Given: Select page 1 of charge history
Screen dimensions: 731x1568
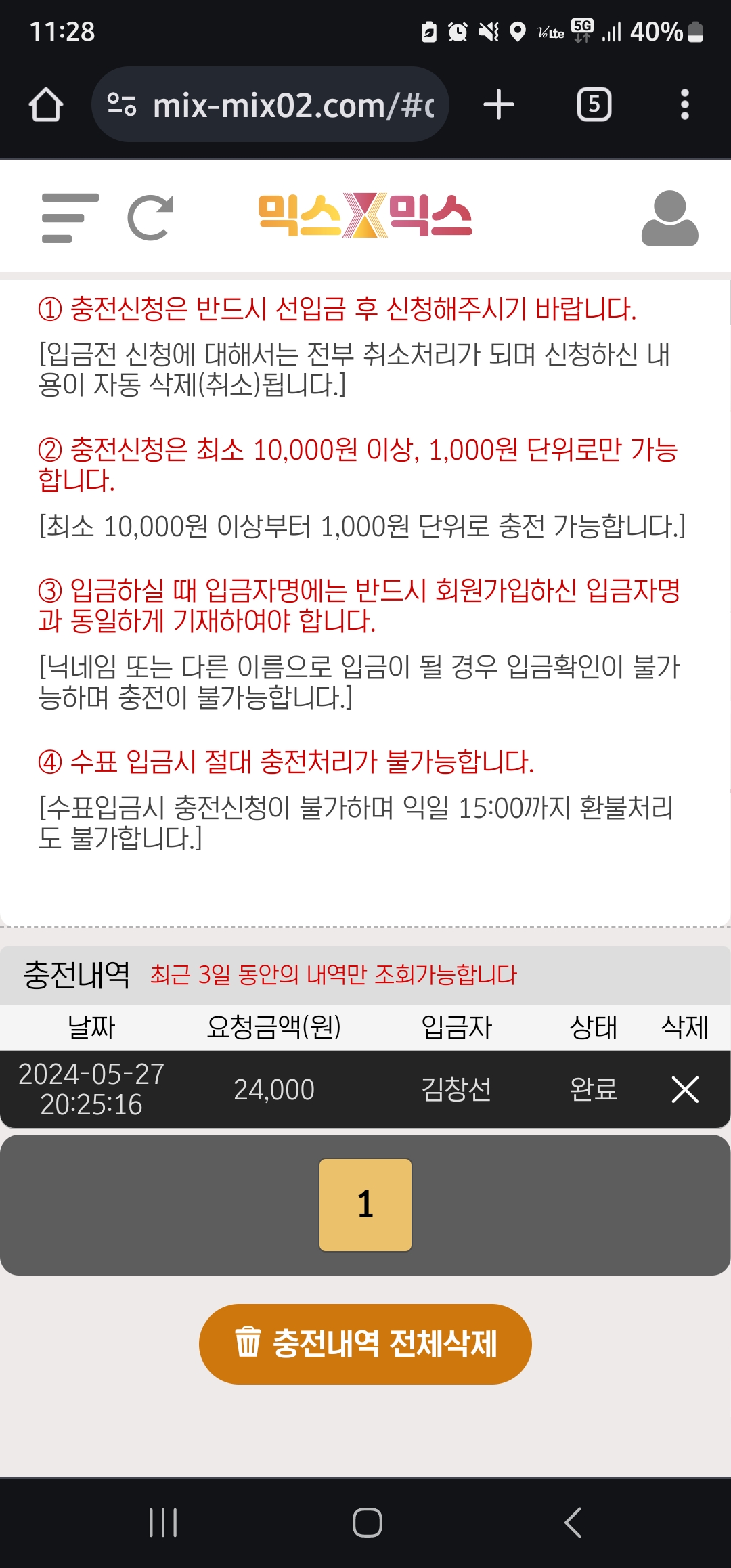Looking at the screenshot, I should pos(365,1204).
